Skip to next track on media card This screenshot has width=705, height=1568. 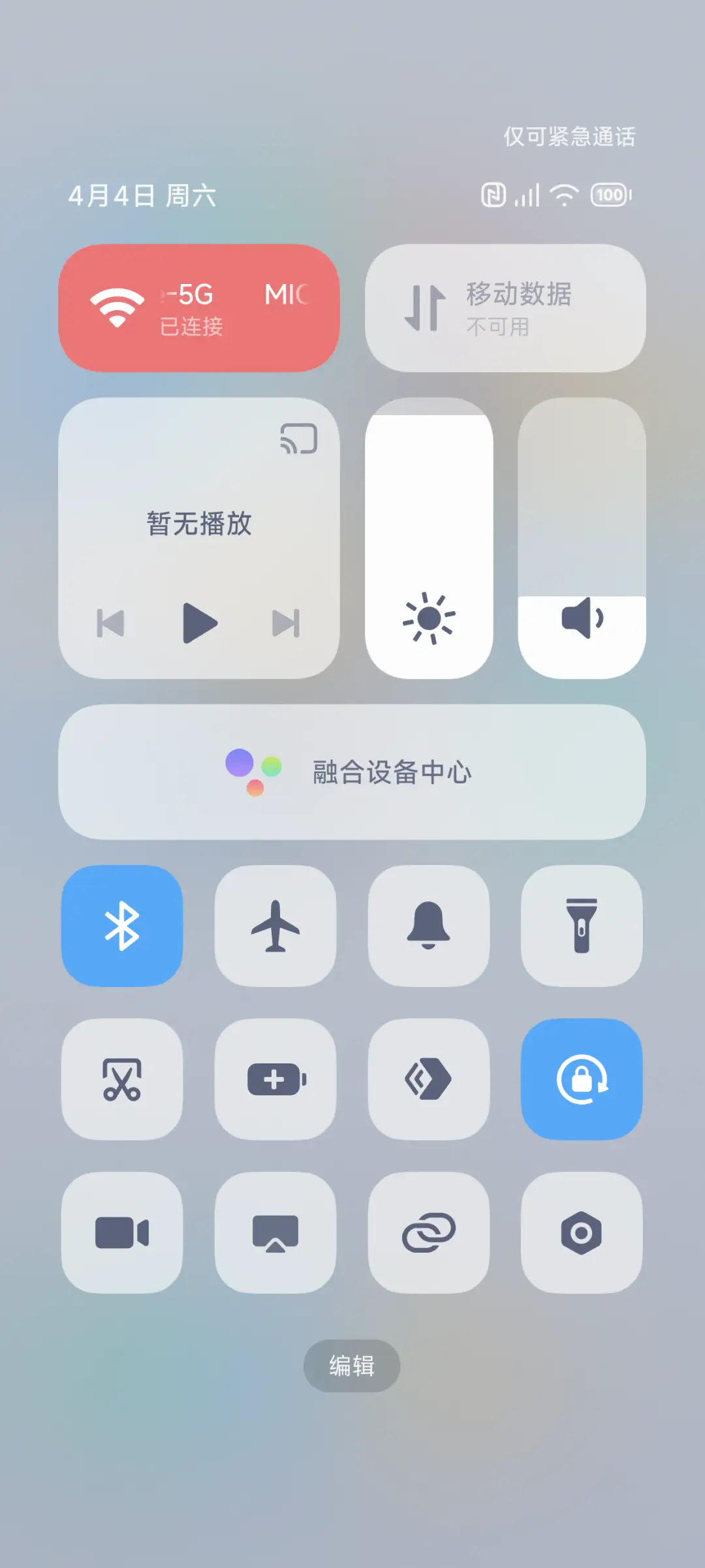point(286,623)
